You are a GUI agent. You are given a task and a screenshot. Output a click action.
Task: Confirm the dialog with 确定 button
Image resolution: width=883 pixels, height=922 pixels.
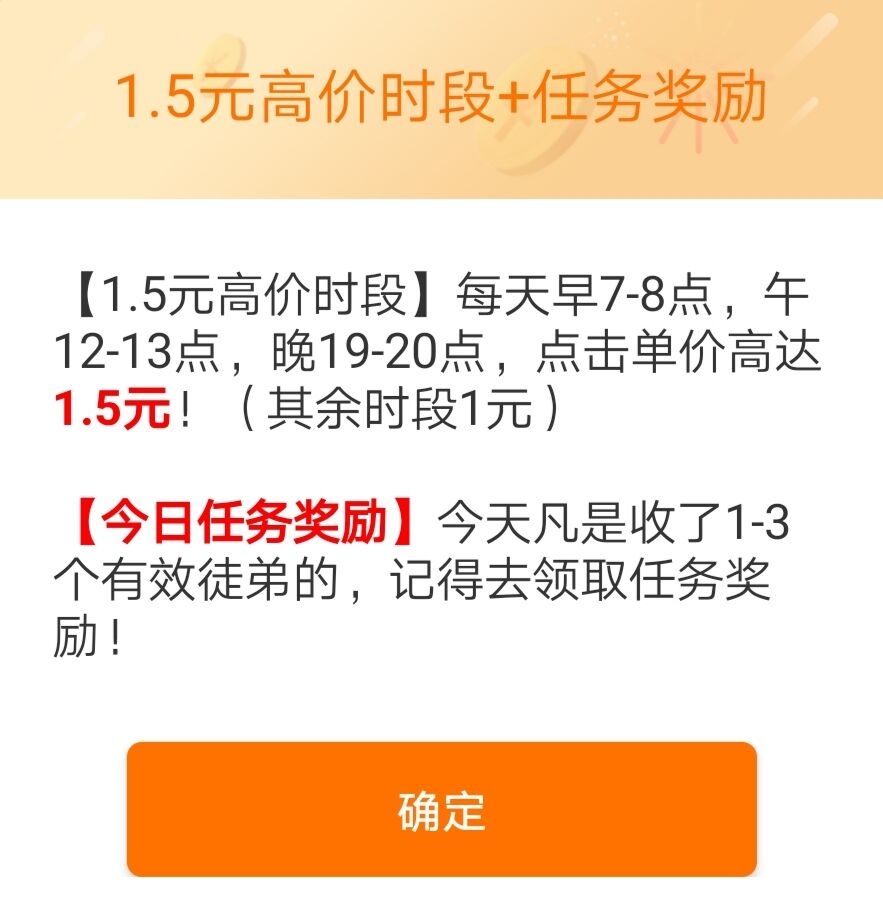[441, 809]
